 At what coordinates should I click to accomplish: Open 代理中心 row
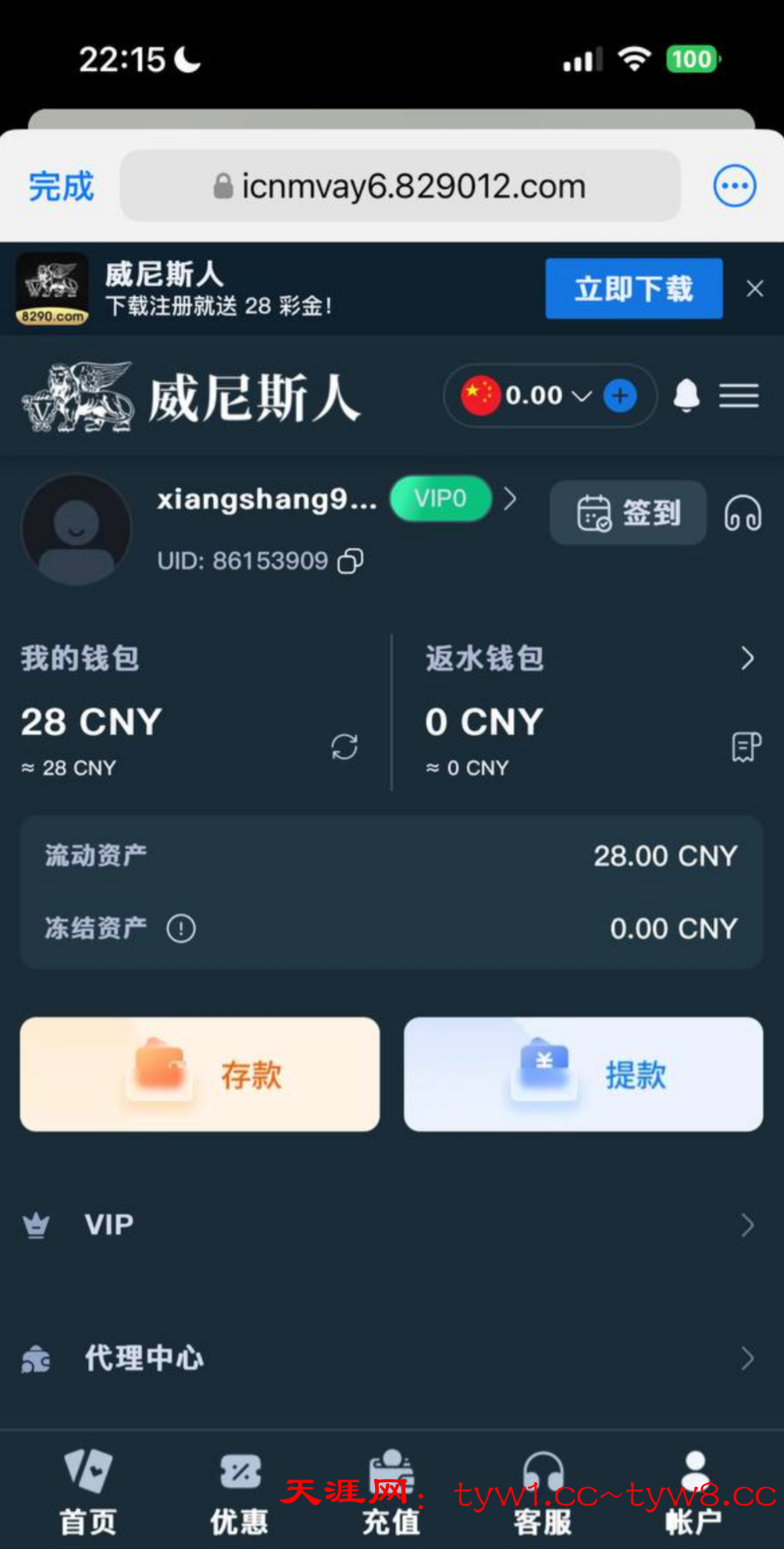(392, 1358)
